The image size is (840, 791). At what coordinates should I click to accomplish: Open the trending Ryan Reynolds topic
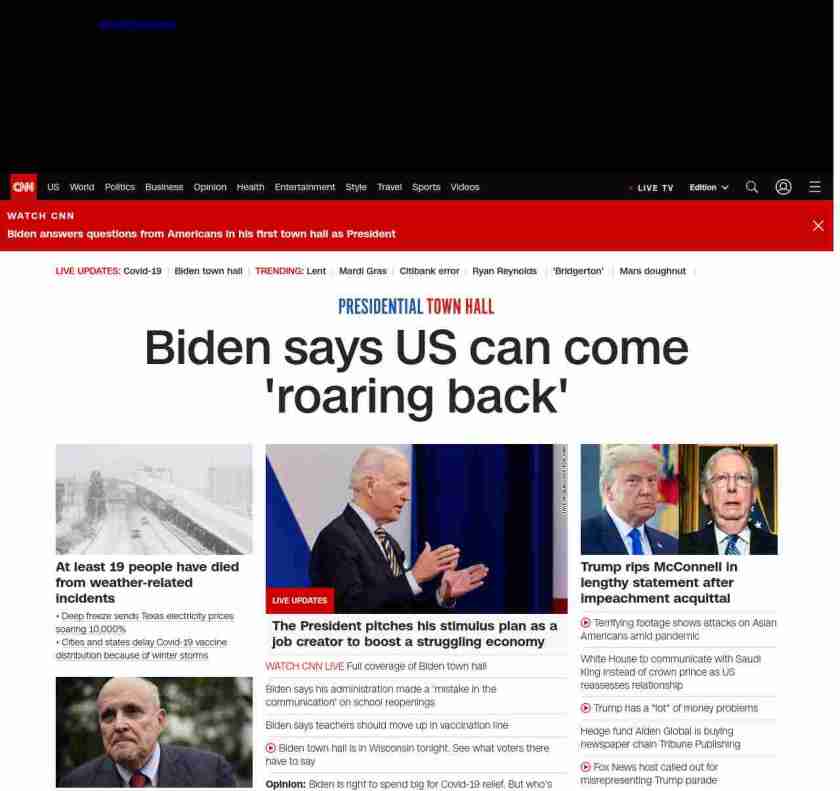pyautogui.click(x=504, y=271)
